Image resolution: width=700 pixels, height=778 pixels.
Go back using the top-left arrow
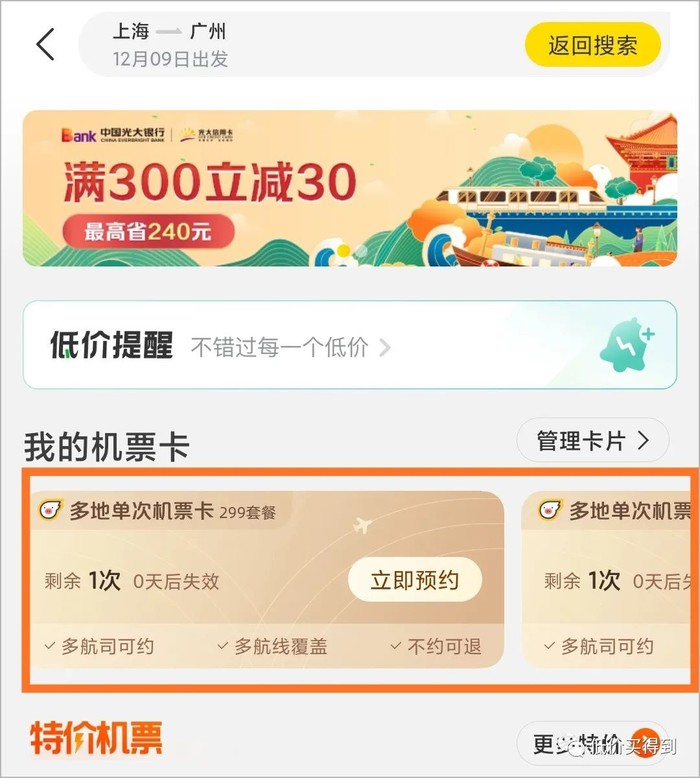46,44
